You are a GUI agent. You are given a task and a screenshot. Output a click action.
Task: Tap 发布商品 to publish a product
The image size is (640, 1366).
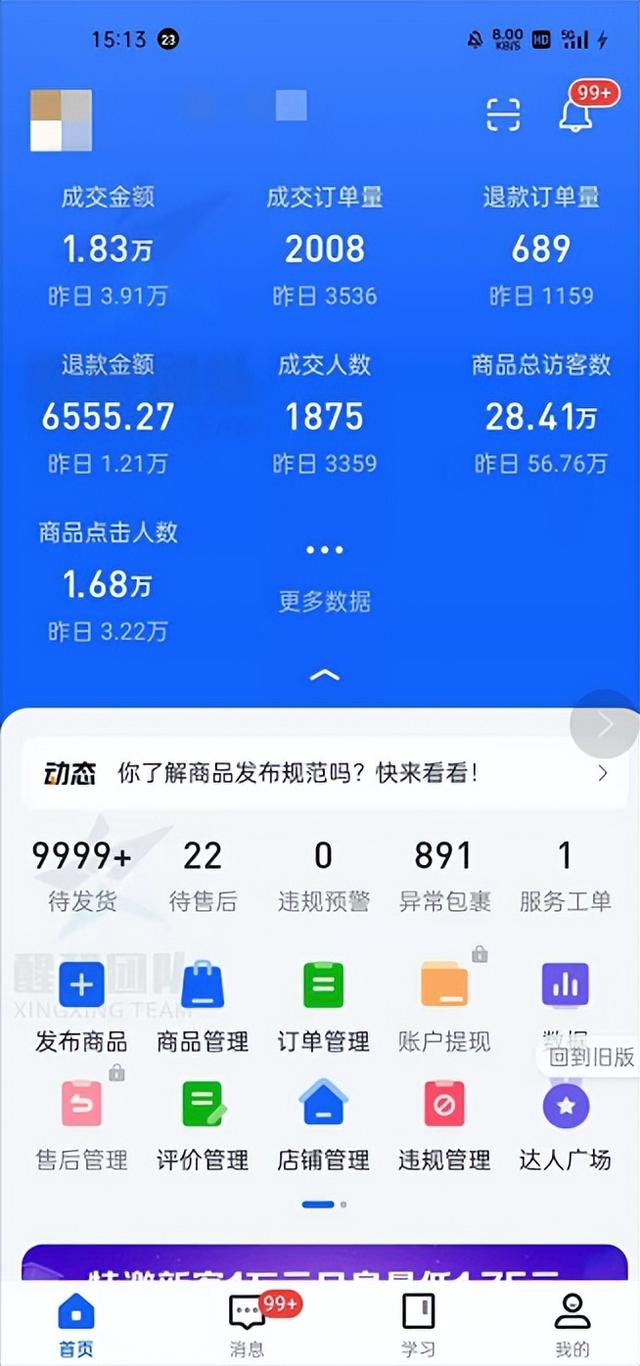82,1003
